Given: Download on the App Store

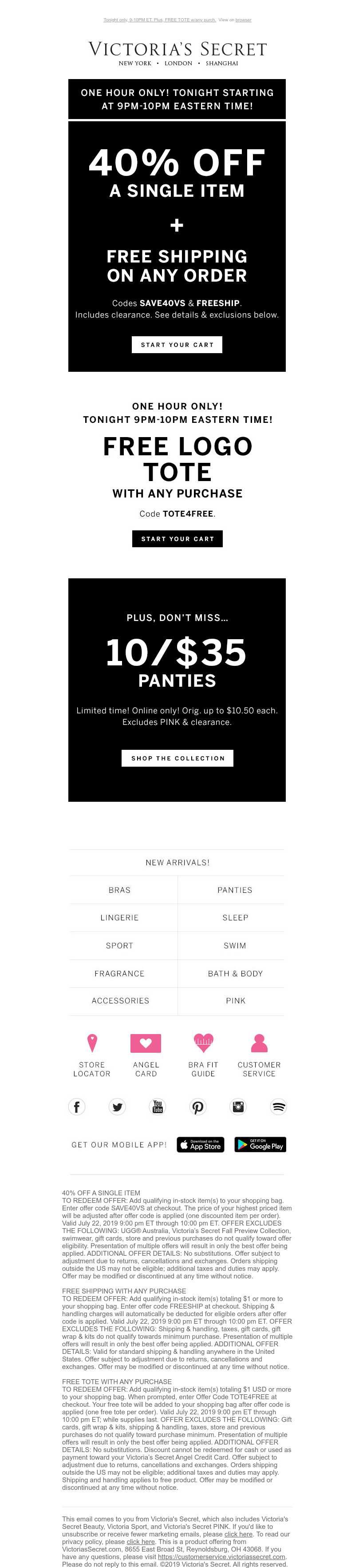Looking at the screenshot, I should [x=201, y=1145].
